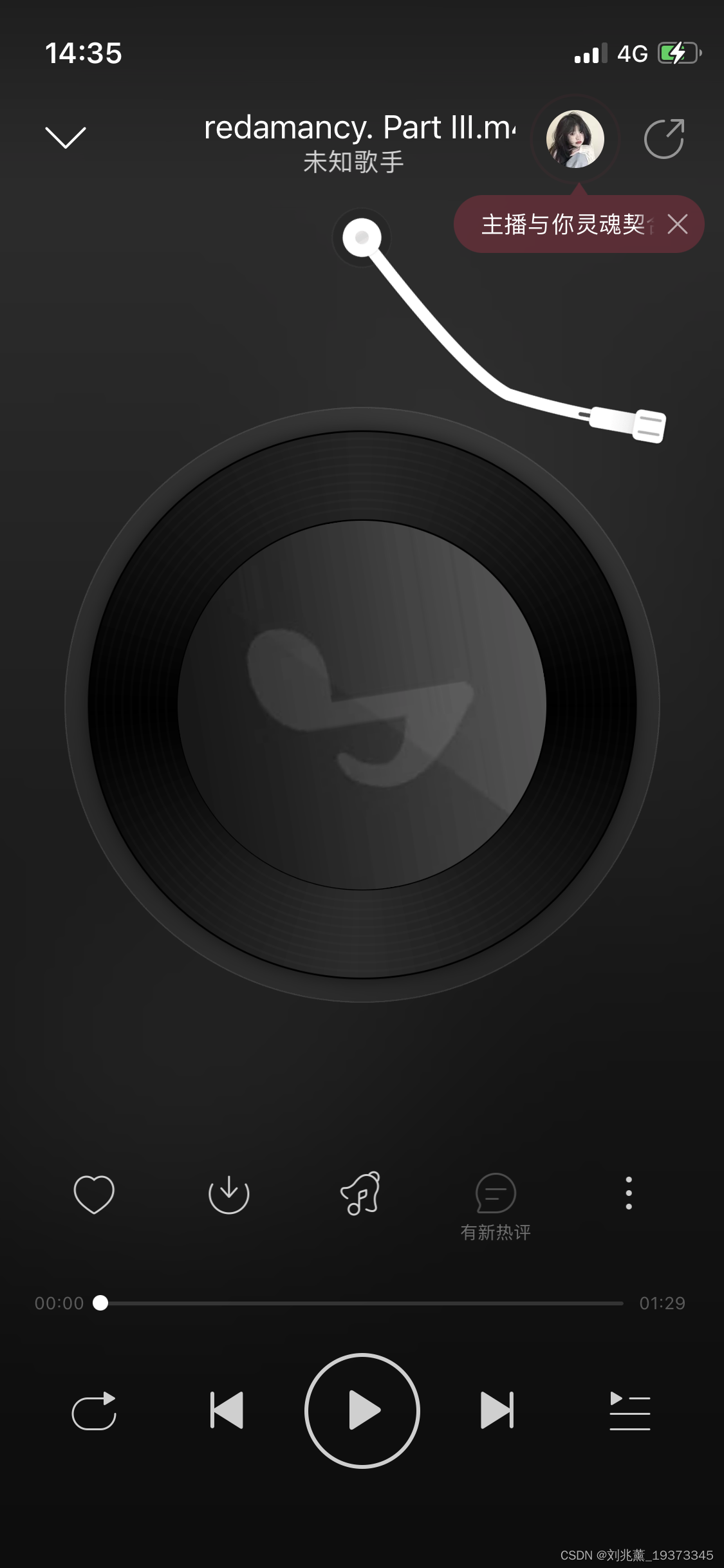The height and width of the screenshot is (1568, 724).
Task: Skip to the next track
Action: [x=497, y=1411]
